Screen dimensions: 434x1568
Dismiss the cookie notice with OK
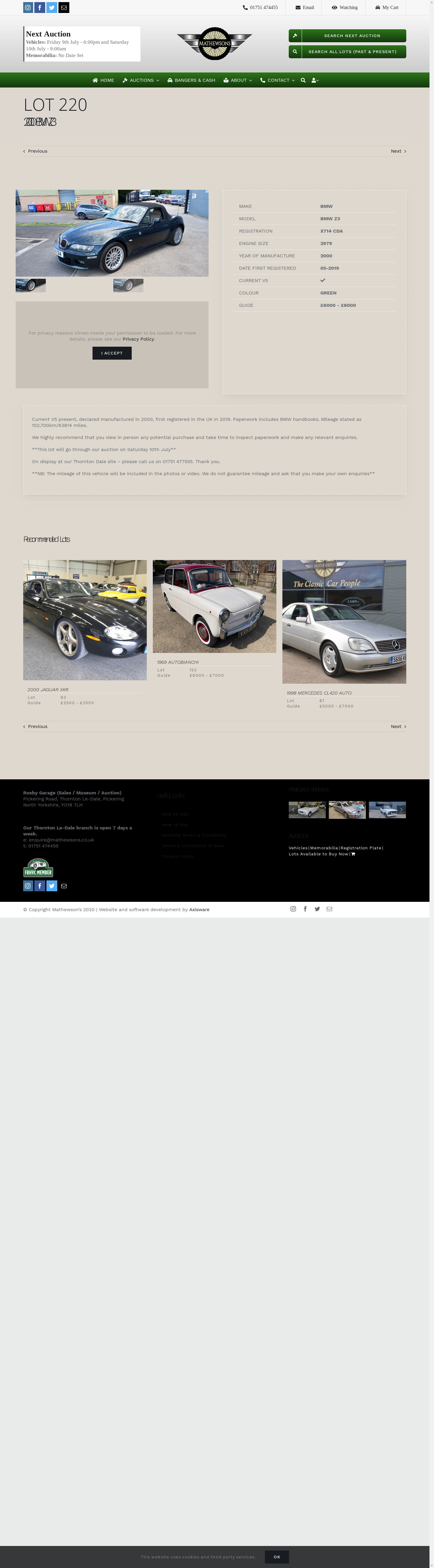(x=277, y=1557)
